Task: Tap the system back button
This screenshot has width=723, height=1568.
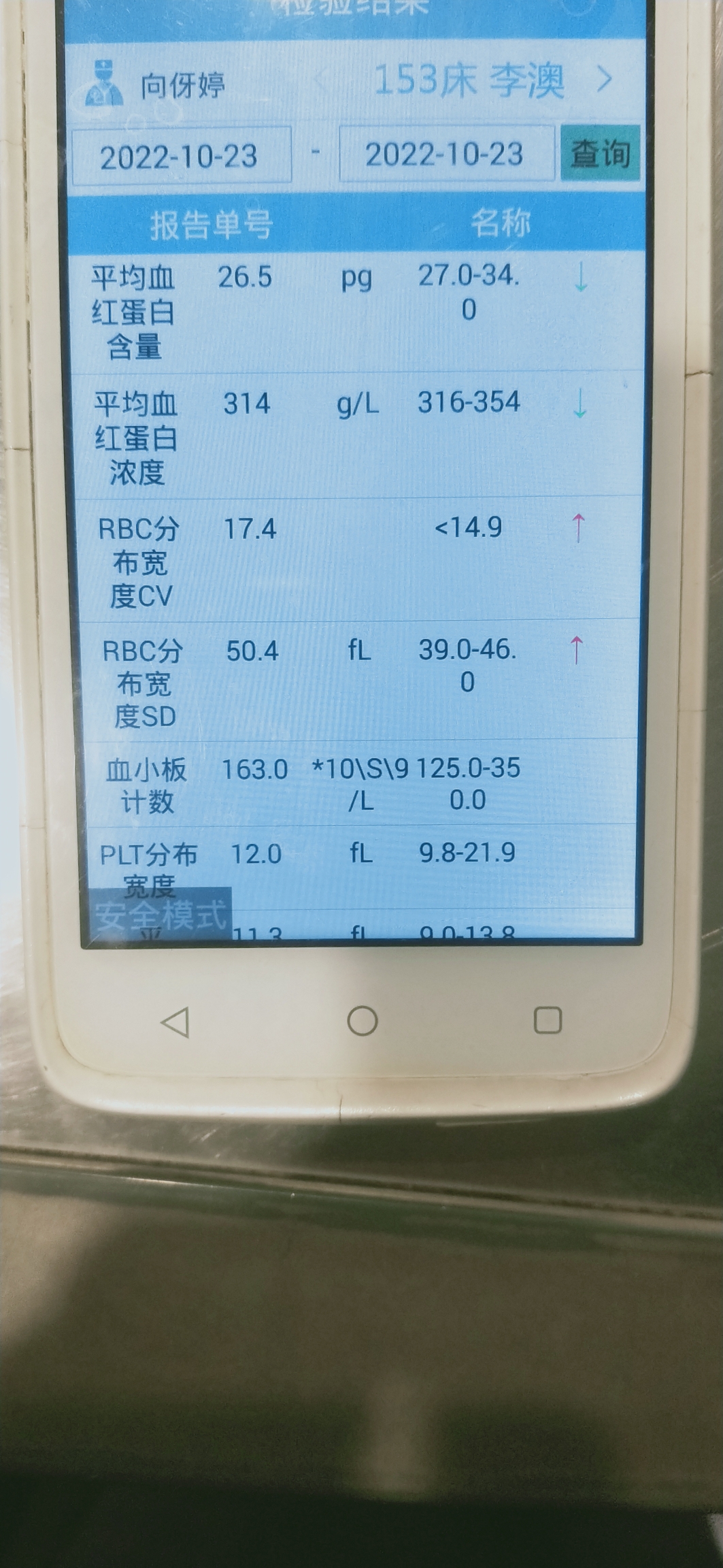Action: coord(175,1022)
